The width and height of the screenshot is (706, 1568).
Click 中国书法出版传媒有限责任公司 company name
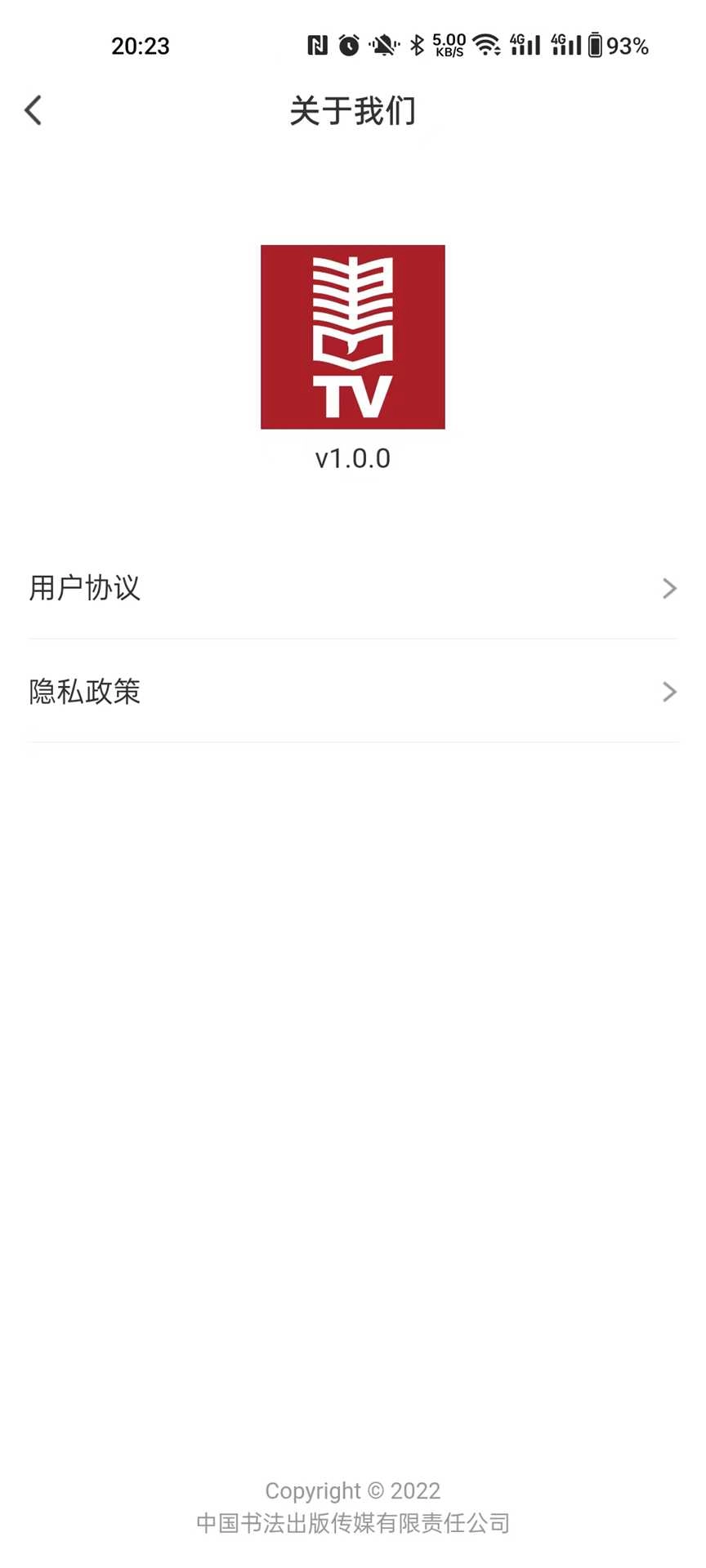353,1521
